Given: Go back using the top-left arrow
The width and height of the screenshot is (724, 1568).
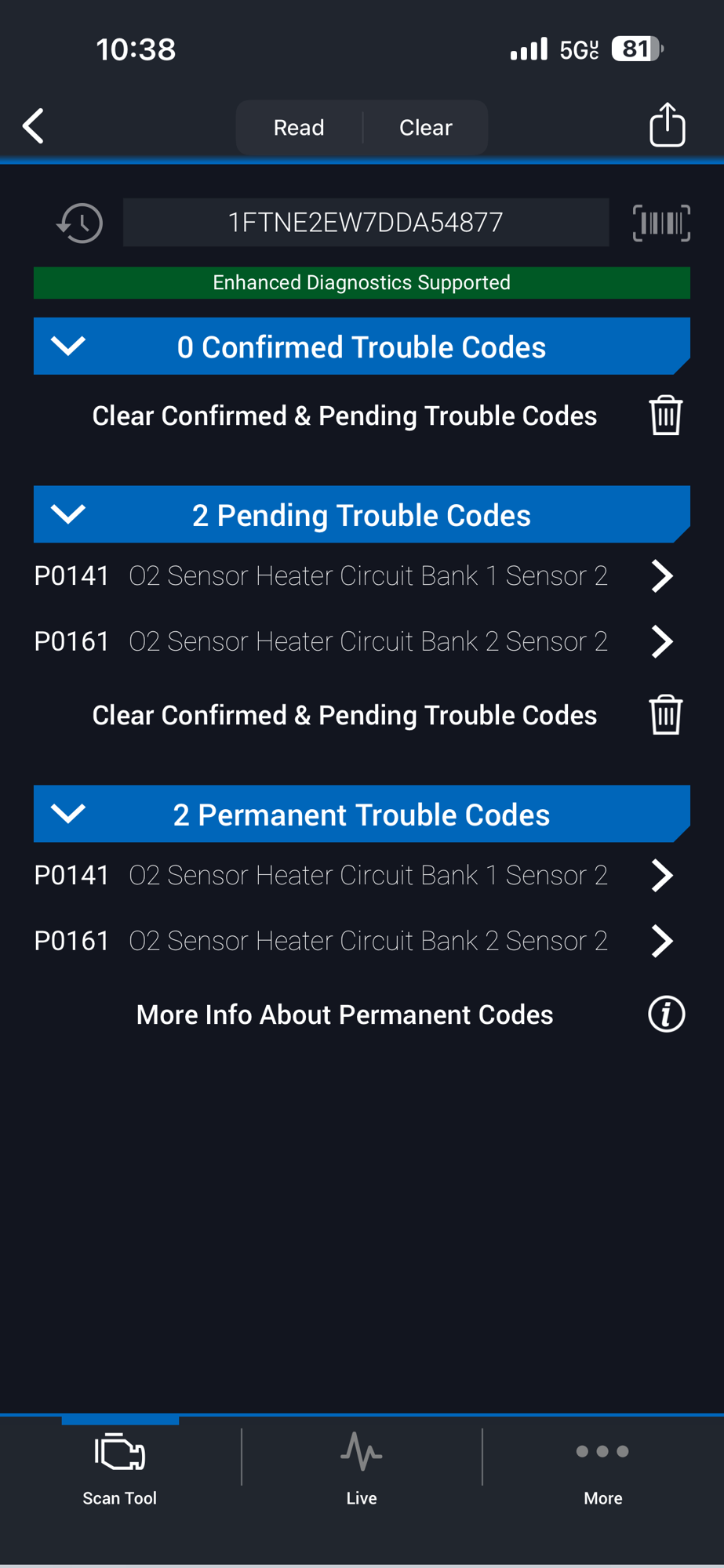Looking at the screenshot, I should 34,126.
